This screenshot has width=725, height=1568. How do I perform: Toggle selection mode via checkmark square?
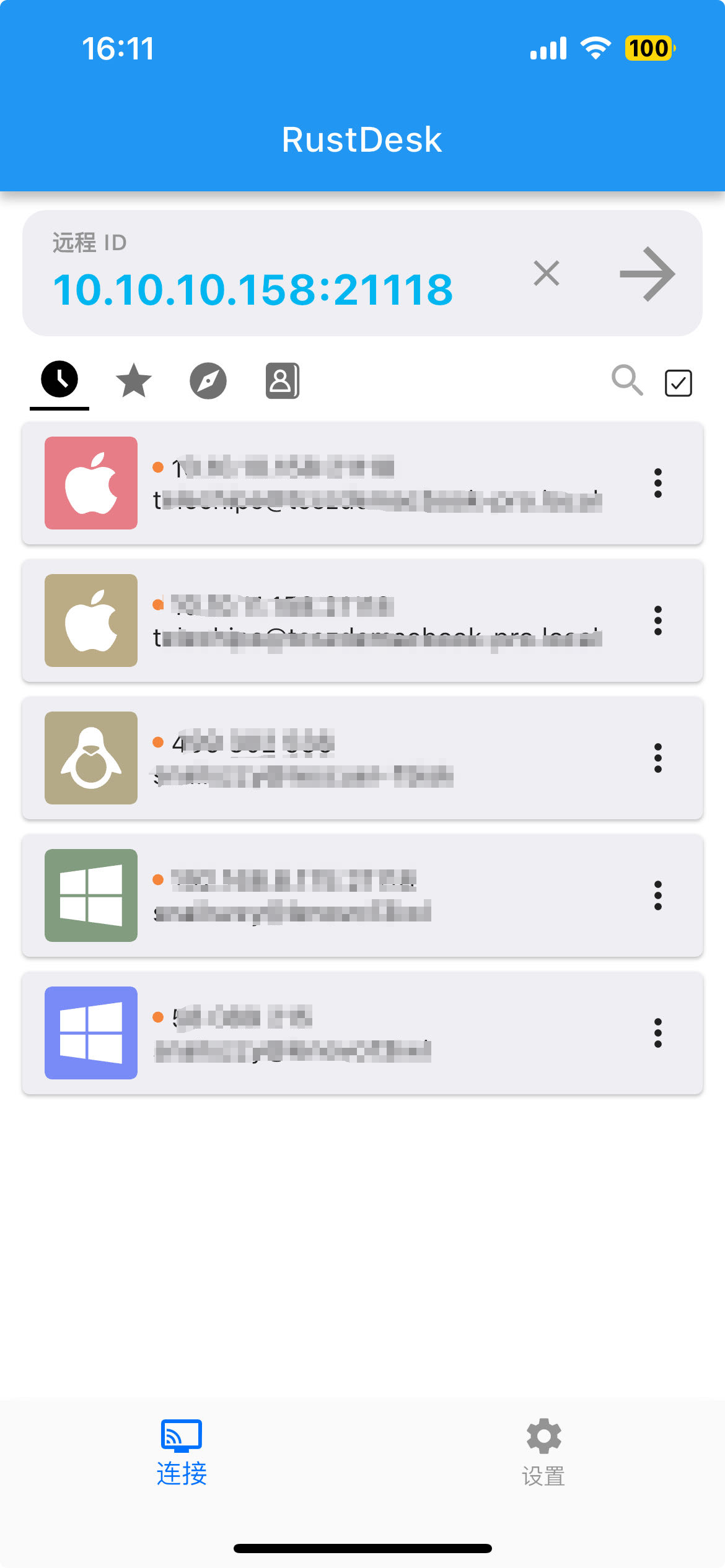tap(679, 382)
